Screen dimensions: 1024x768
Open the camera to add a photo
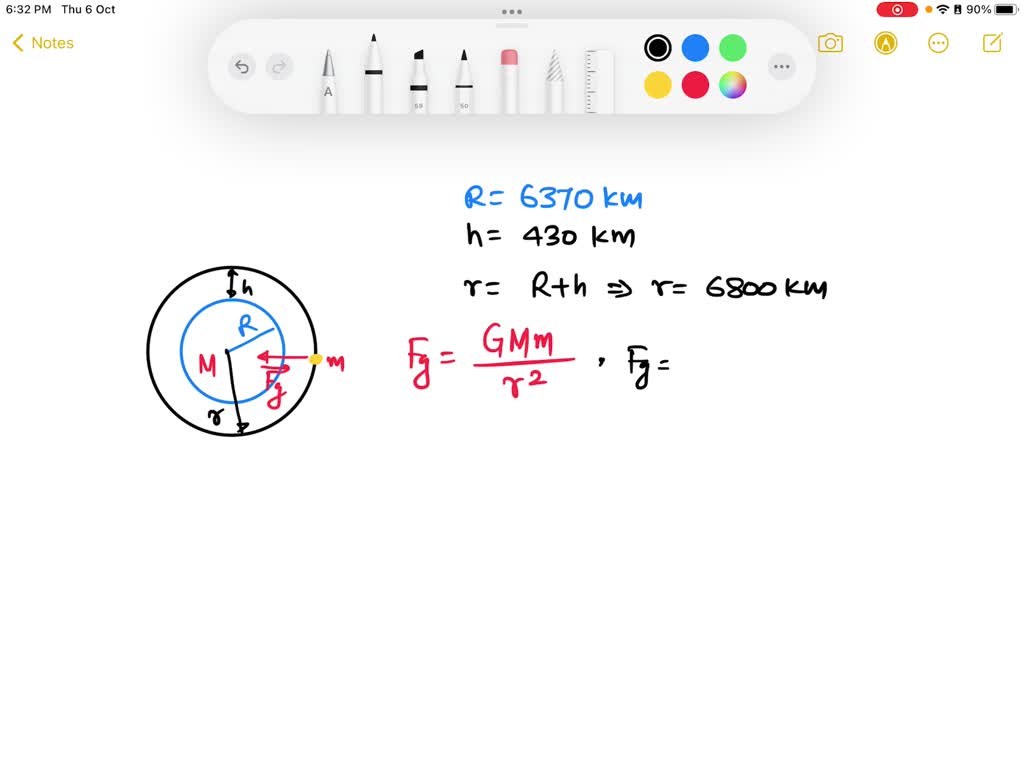point(830,43)
